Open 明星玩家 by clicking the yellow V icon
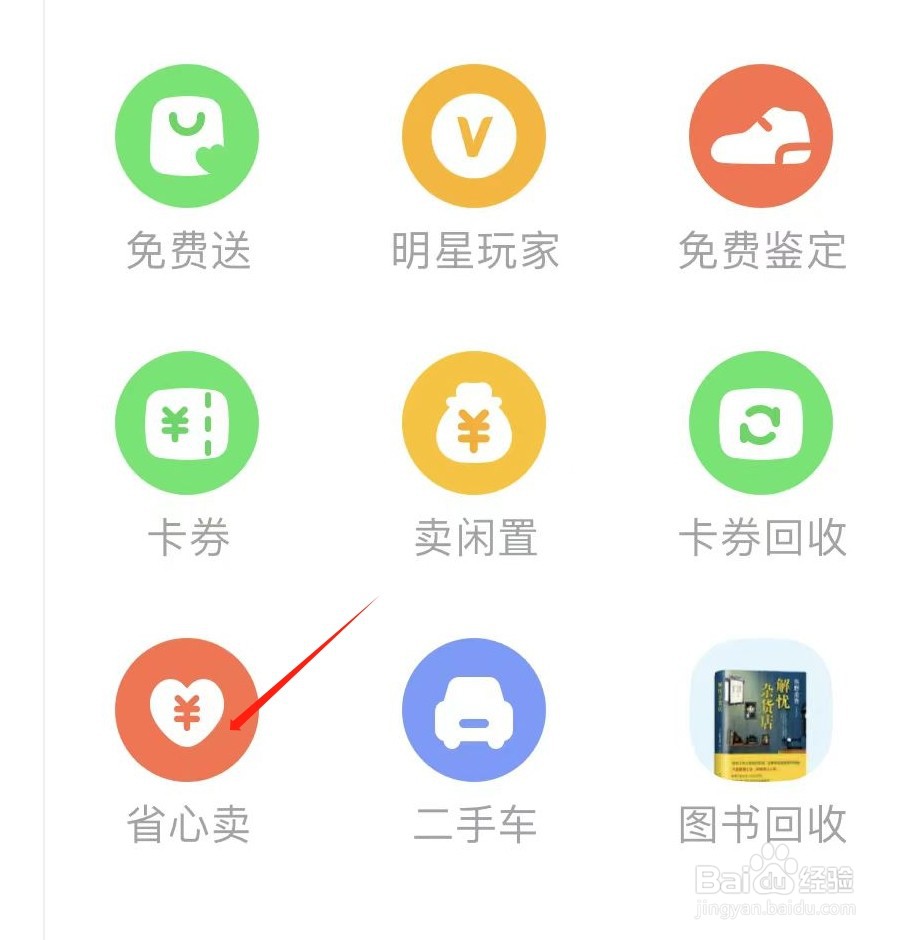The height and width of the screenshot is (940, 906). pyautogui.click(x=473, y=136)
